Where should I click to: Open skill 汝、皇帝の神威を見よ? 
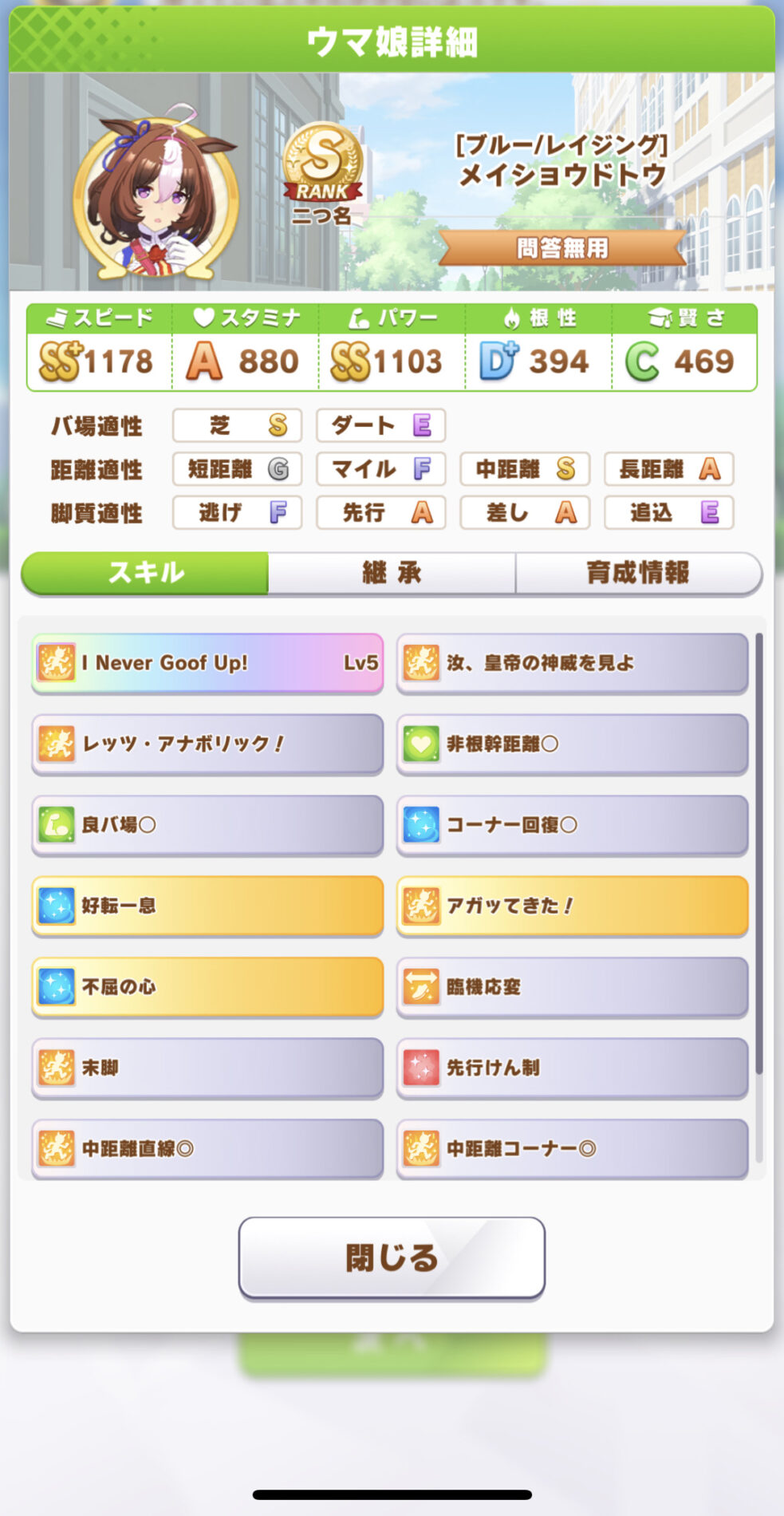click(572, 663)
